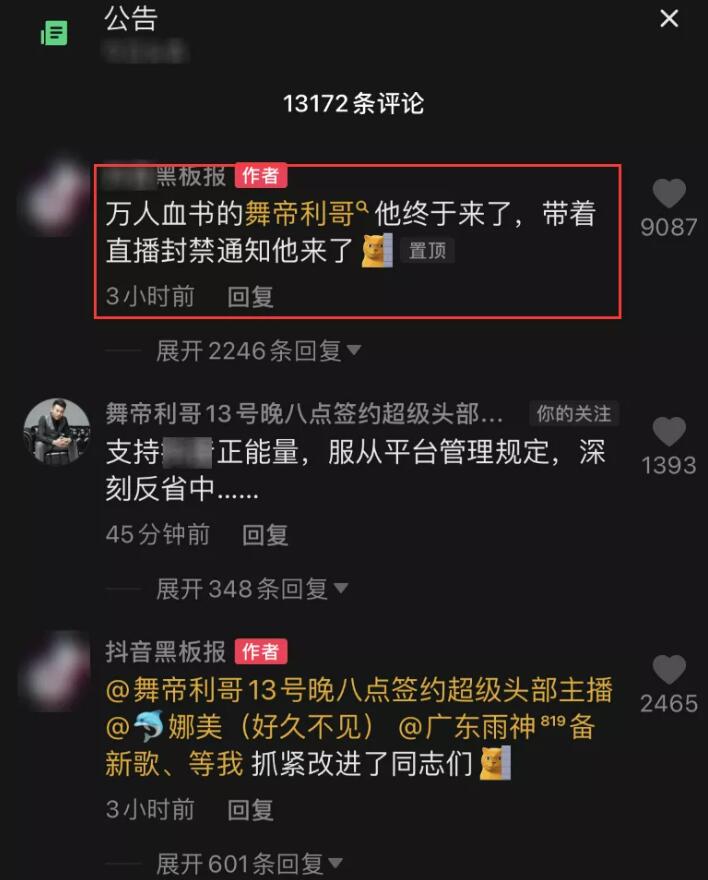Like the pinned comment with 9087 likes
Viewport: 708px width, 880px height.
[x=669, y=194]
